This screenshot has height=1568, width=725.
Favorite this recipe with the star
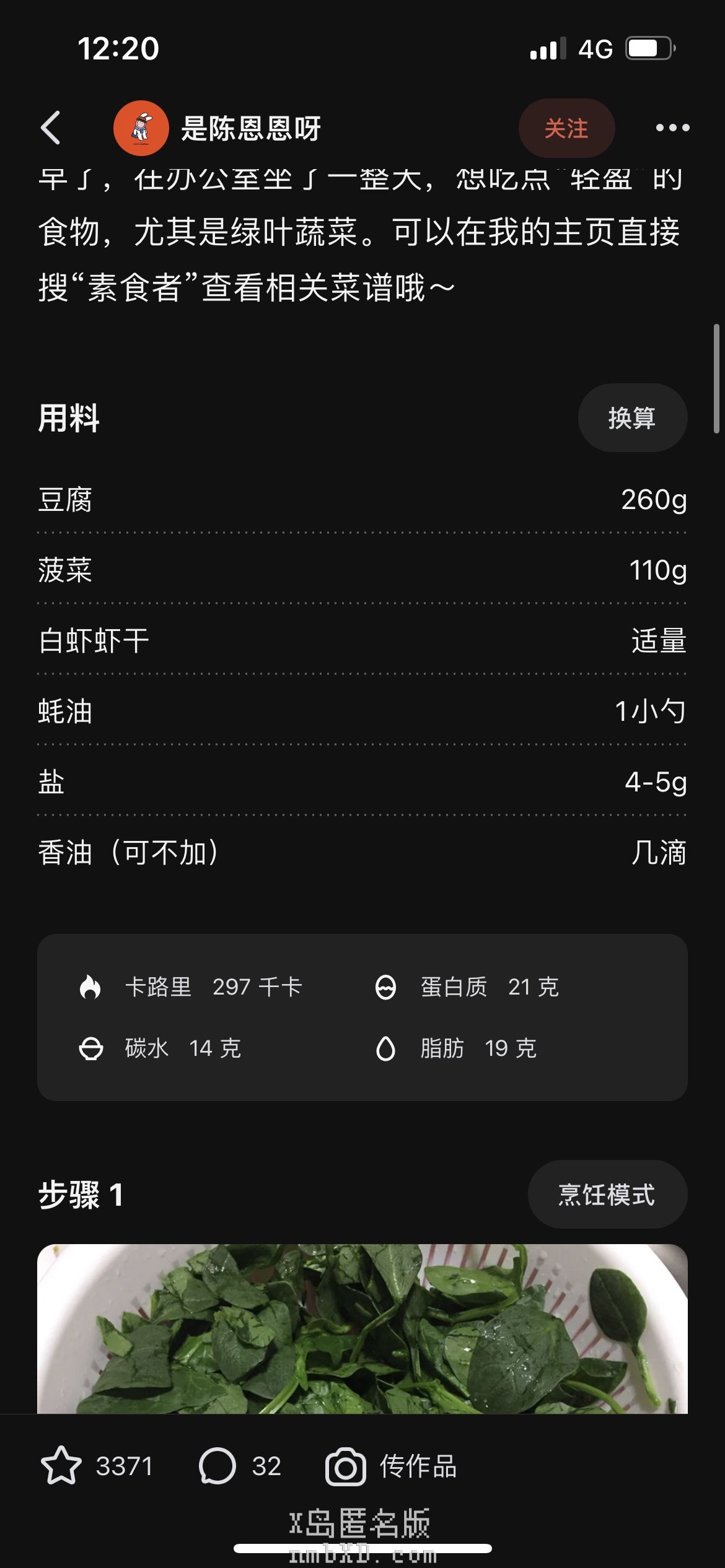point(61,1466)
